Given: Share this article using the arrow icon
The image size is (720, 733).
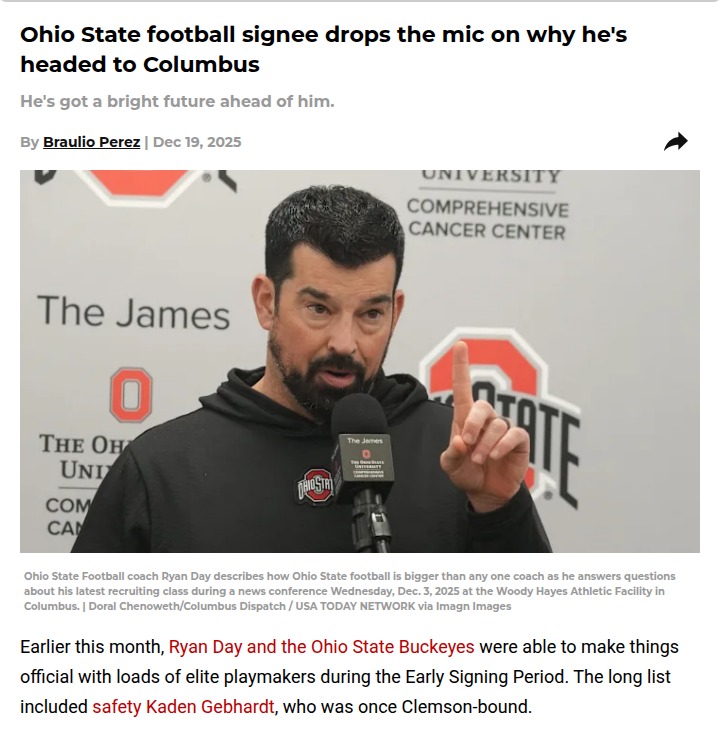Looking at the screenshot, I should coord(676,142).
